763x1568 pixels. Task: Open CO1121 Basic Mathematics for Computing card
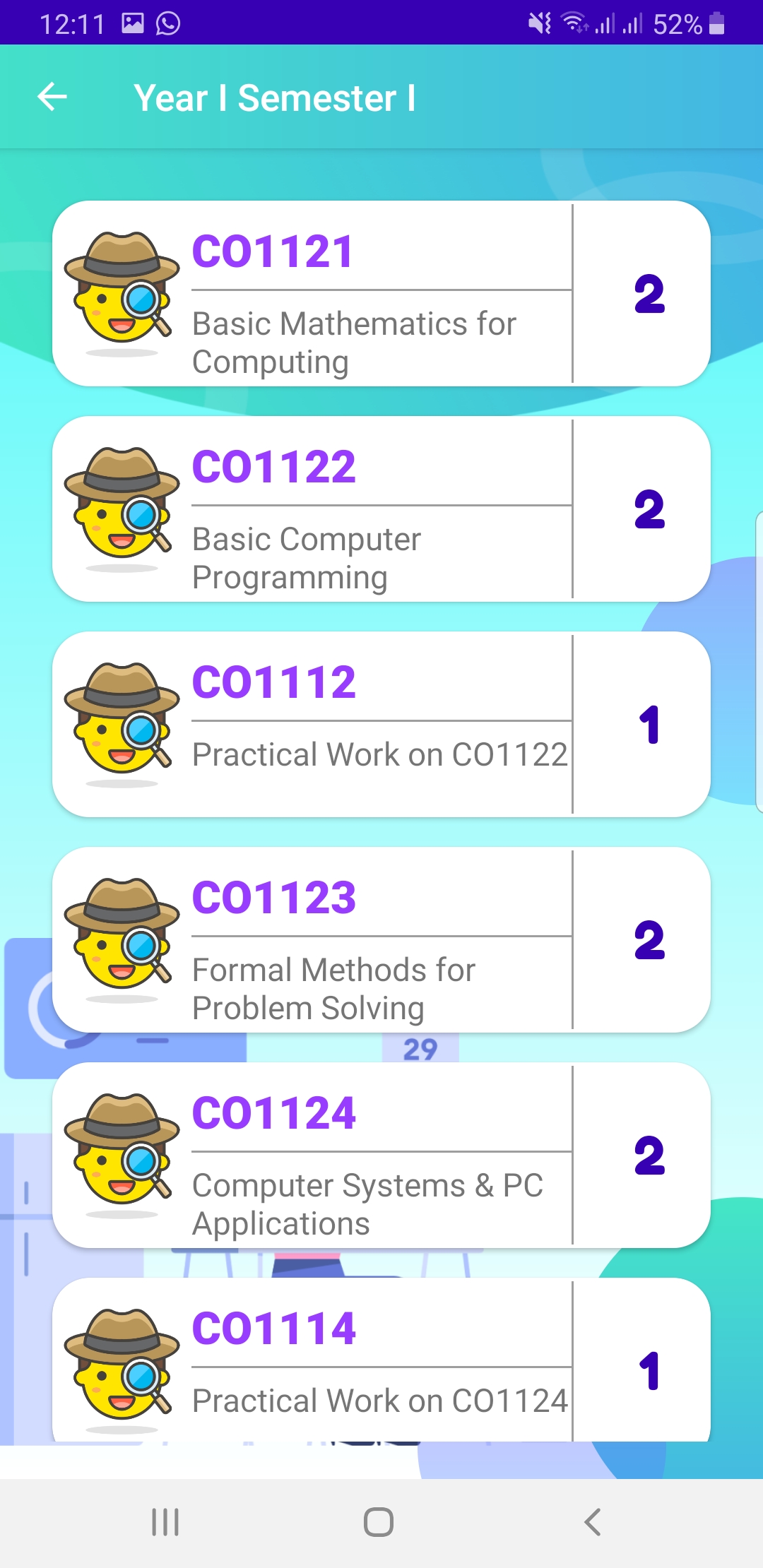381,294
